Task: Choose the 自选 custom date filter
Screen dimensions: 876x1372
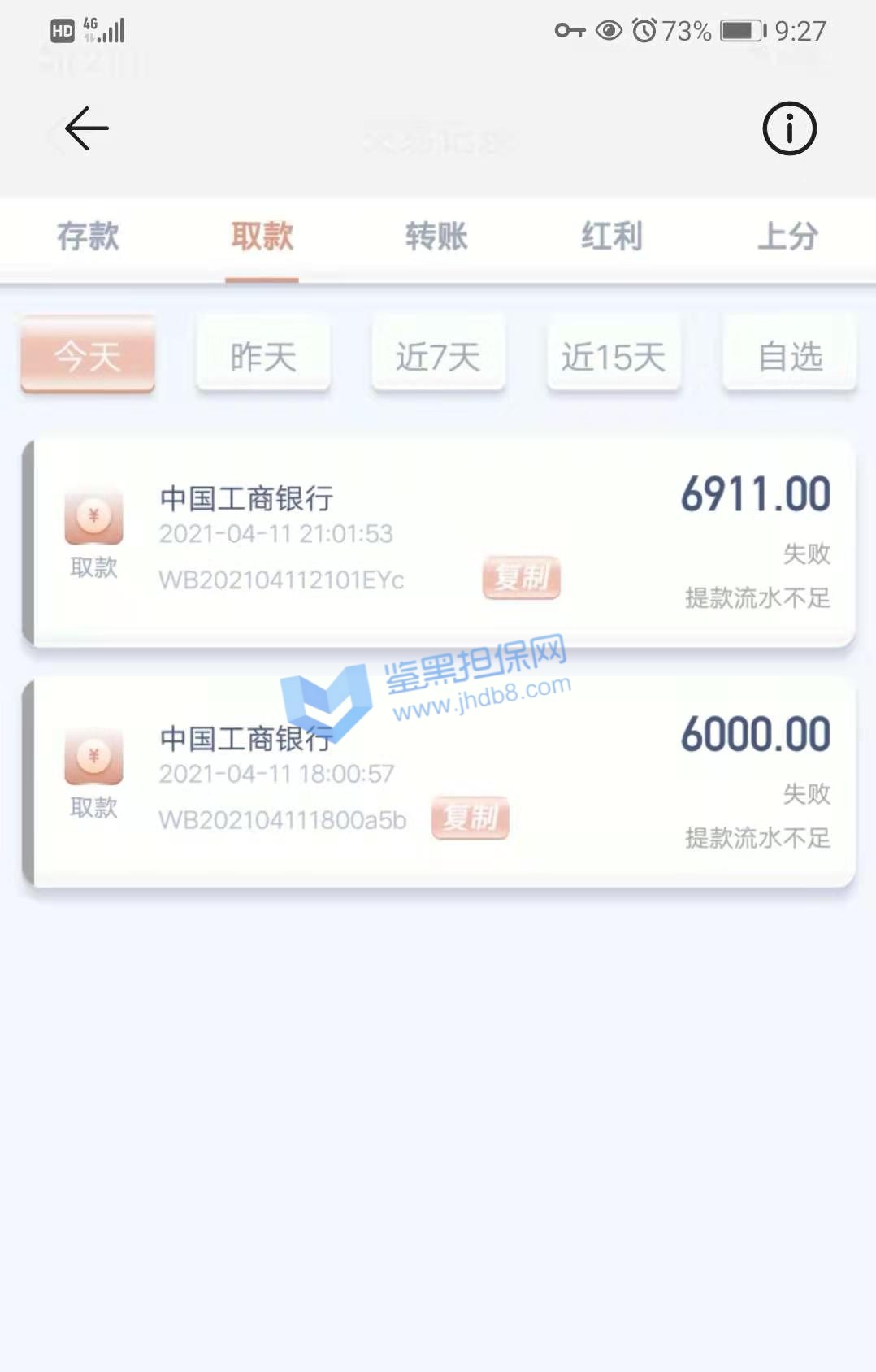Action: (x=789, y=356)
